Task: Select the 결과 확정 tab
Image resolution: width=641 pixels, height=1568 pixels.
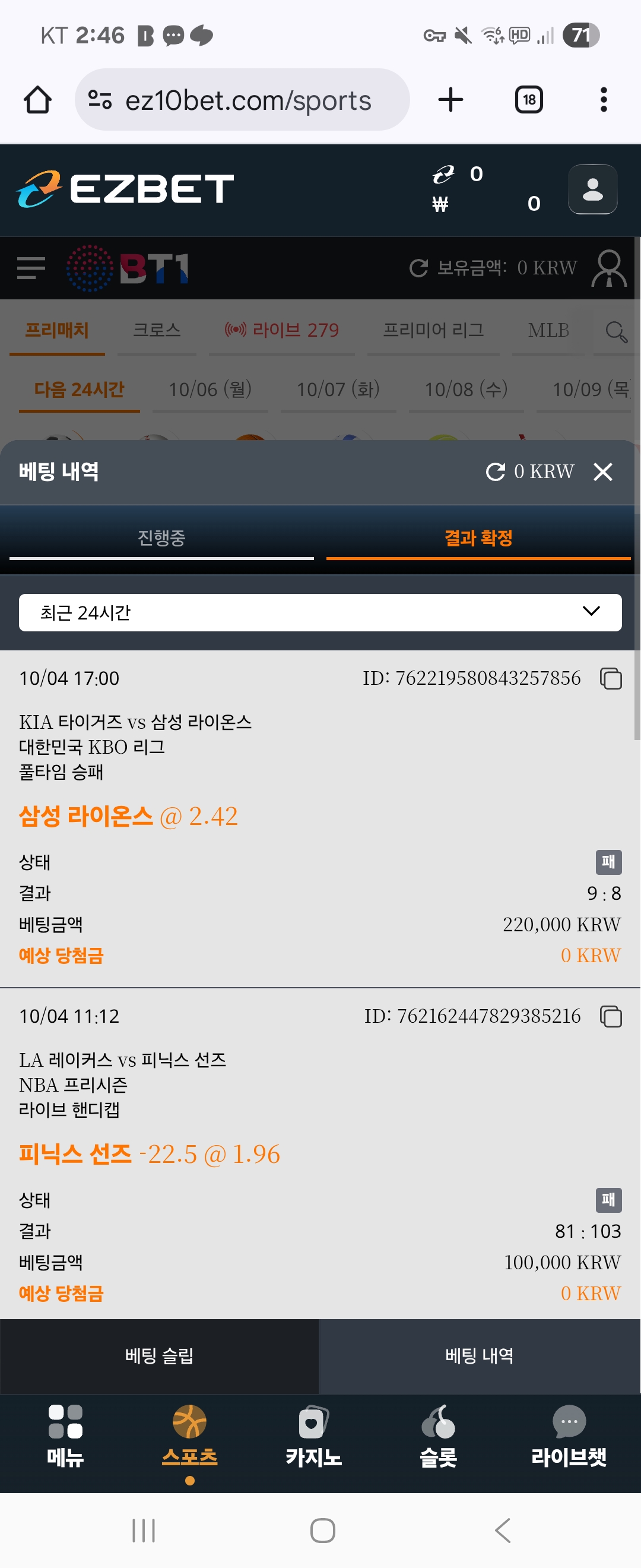Action: point(478,538)
